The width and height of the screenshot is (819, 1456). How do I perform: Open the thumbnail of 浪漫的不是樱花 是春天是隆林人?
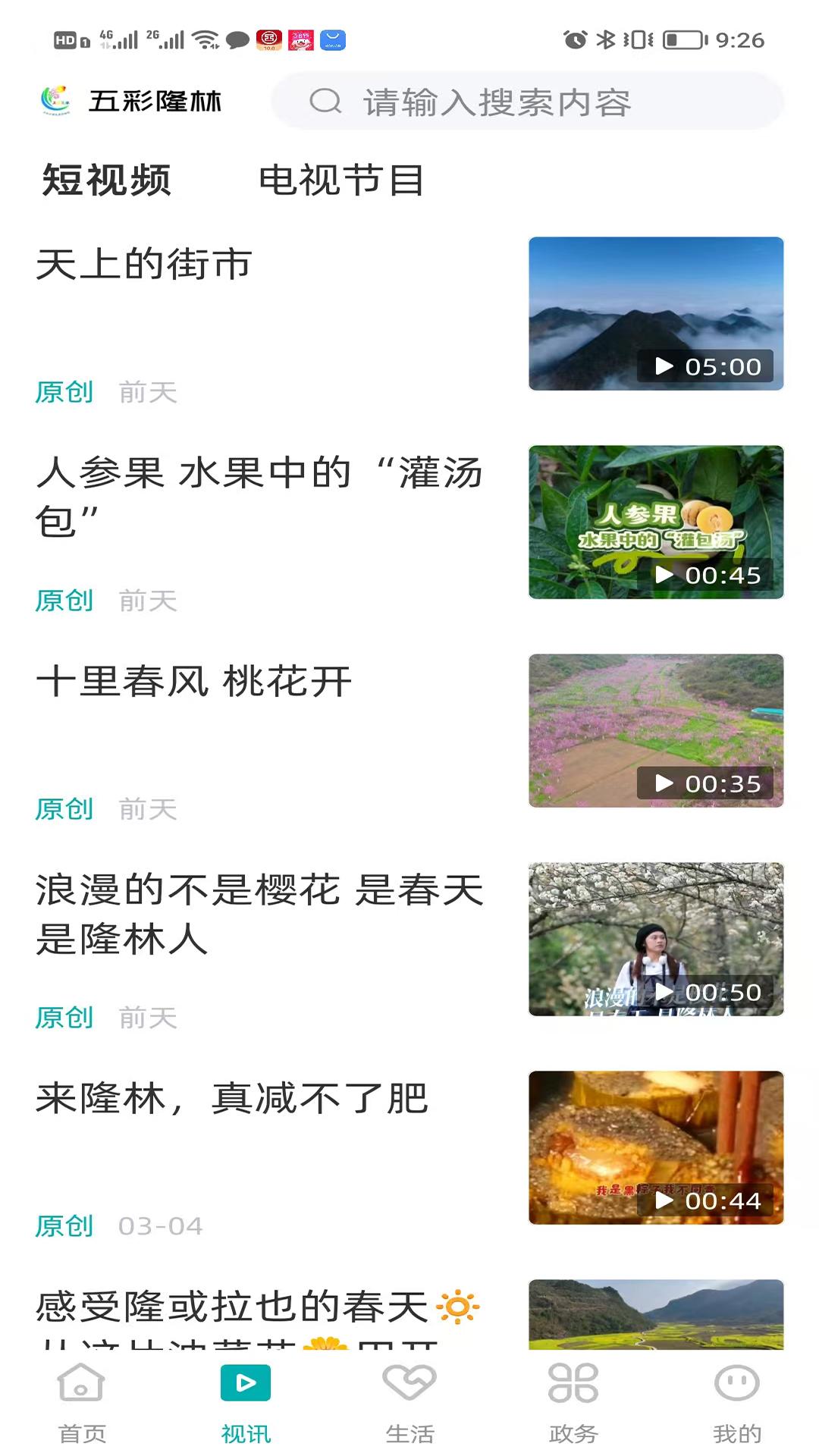[655, 939]
